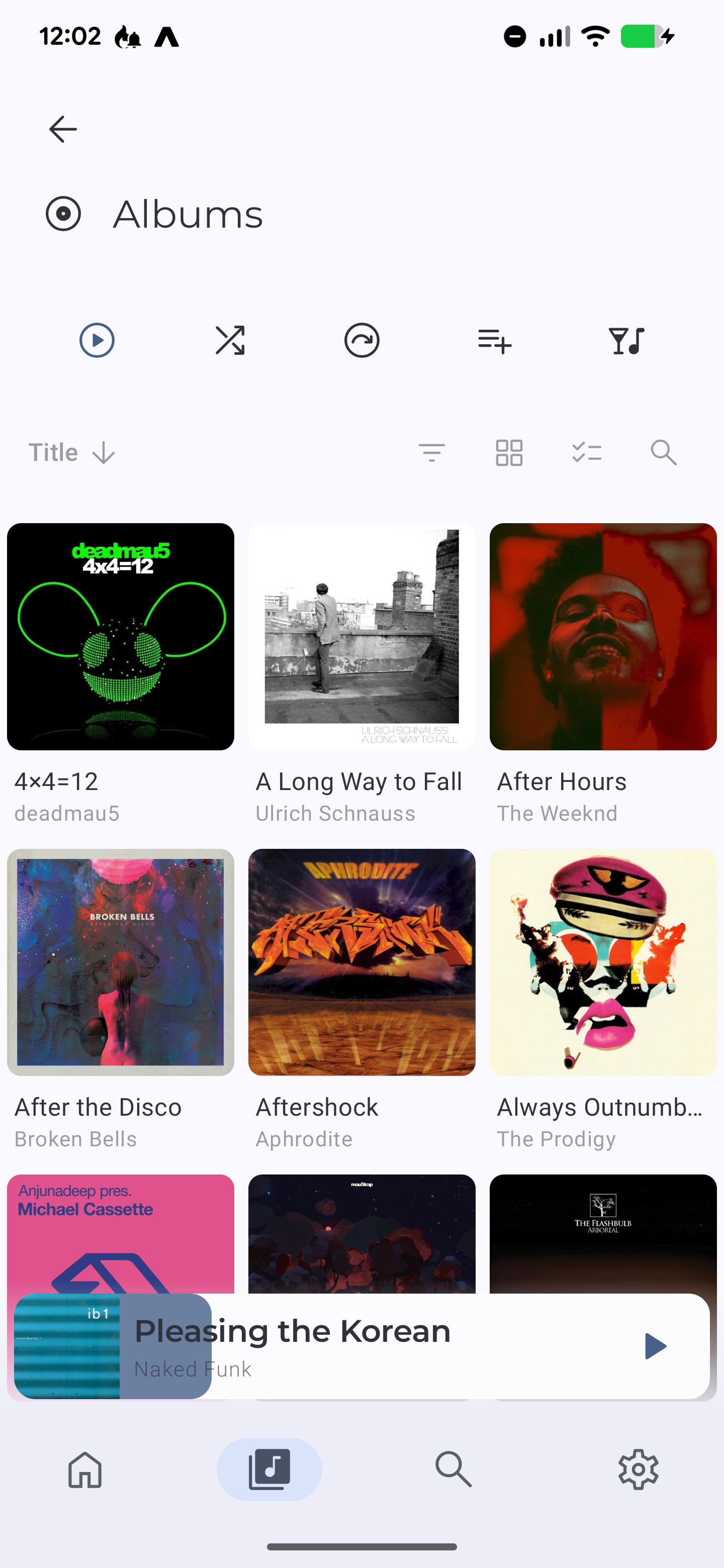Change the Title sort order

[x=72, y=453]
